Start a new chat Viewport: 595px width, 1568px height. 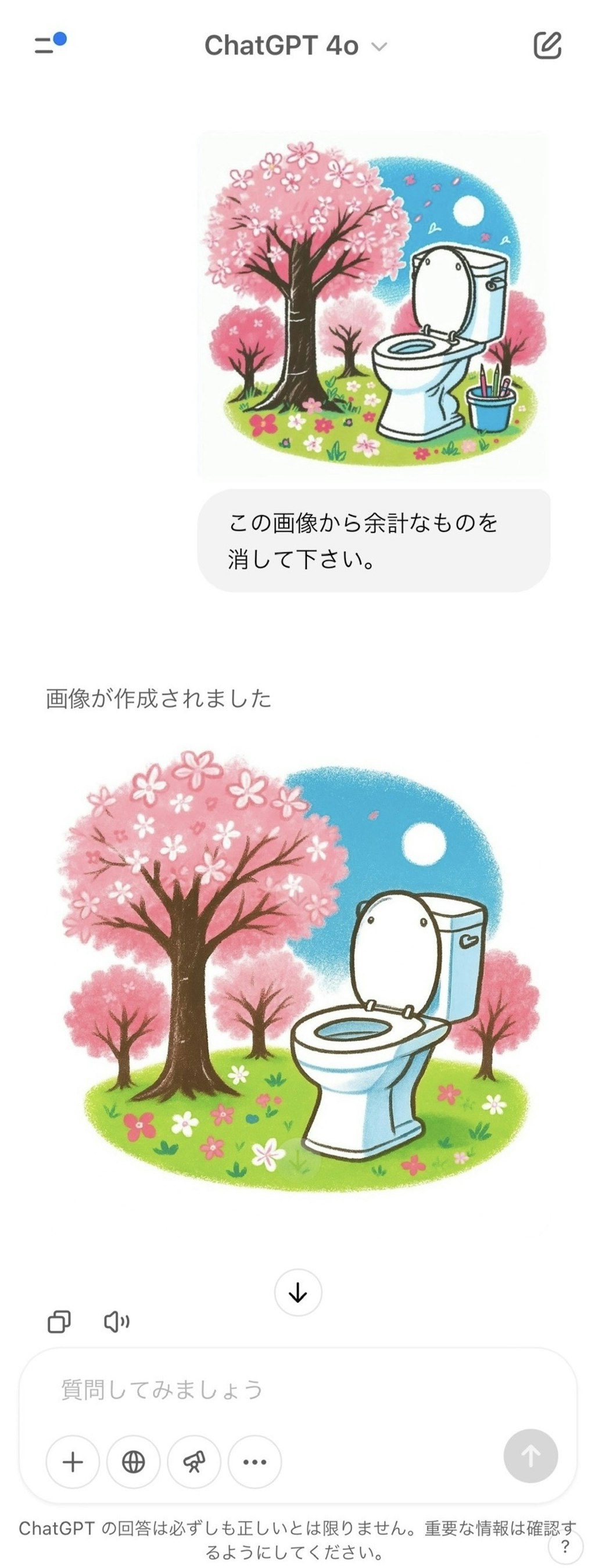tap(547, 46)
